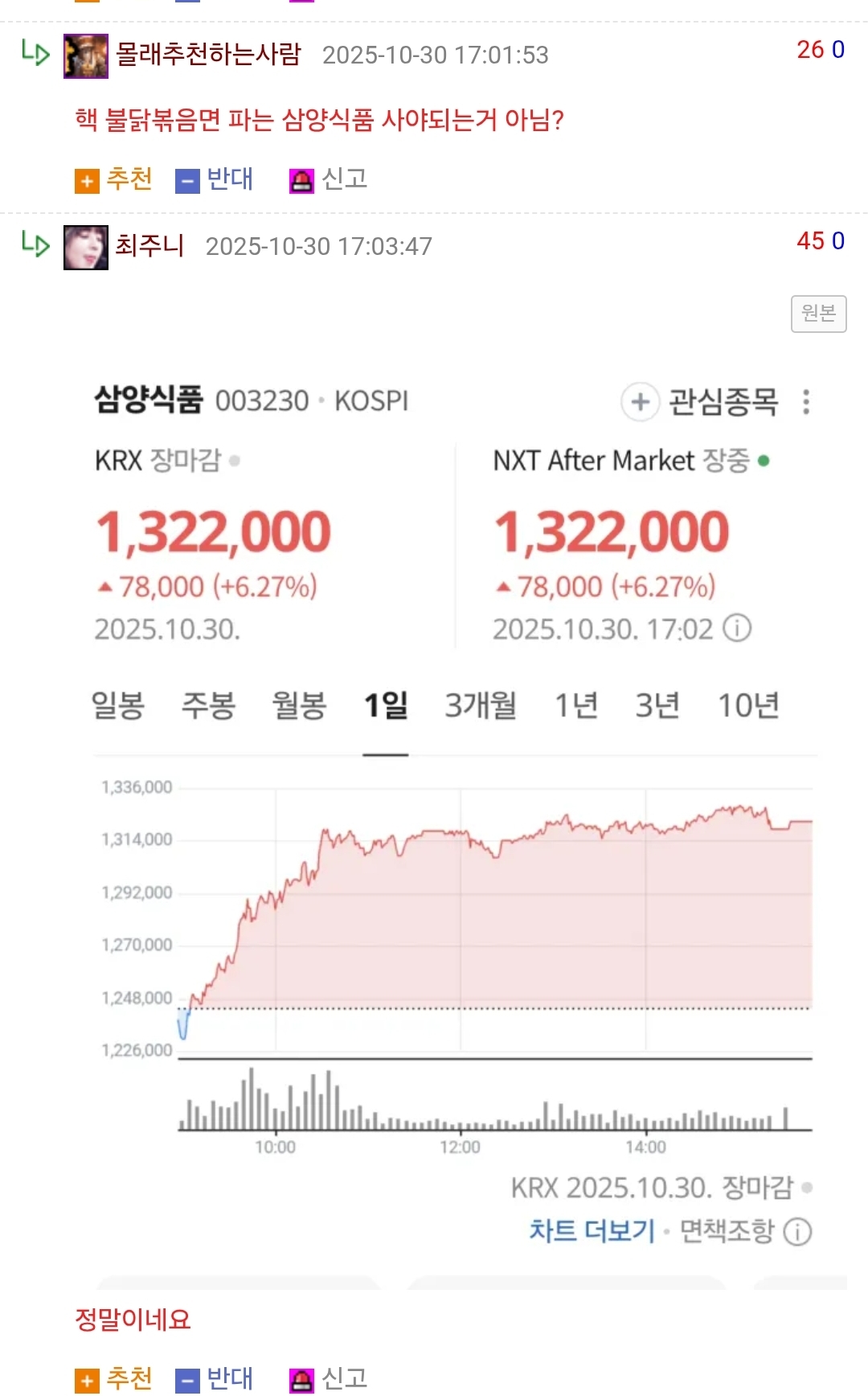The image size is (868, 1396).
Task: Upvote 최주니's comment with 추천
Action: pyautogui.click(x=114, y=1379)
